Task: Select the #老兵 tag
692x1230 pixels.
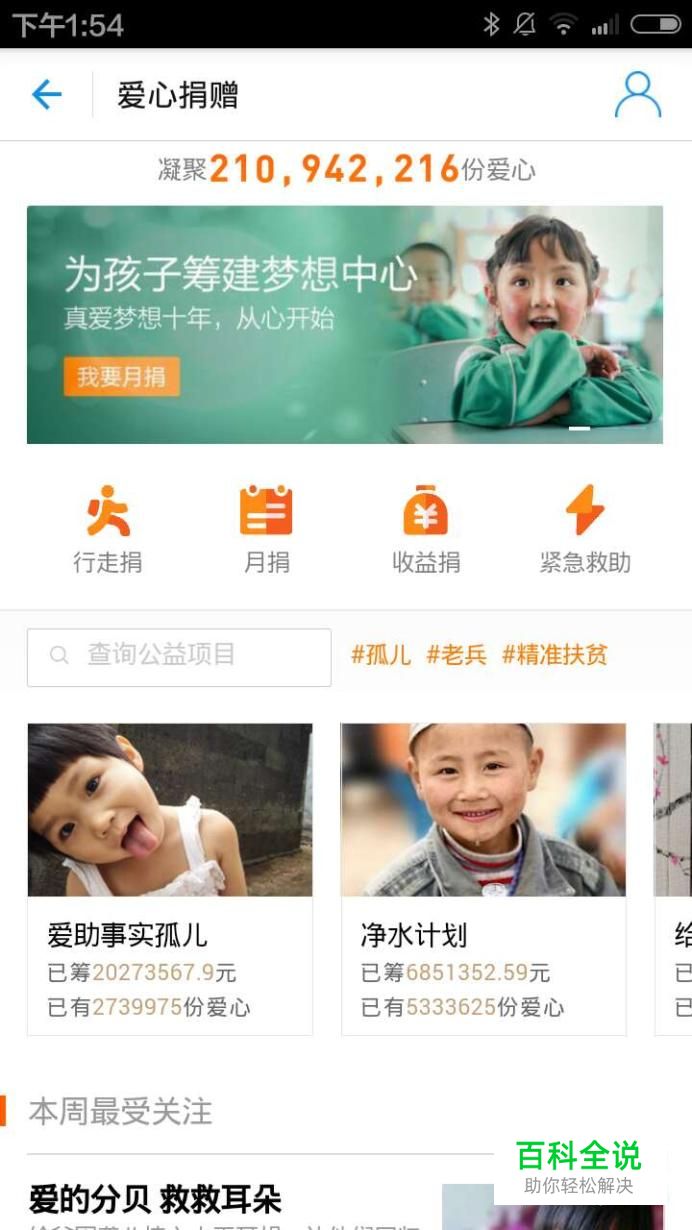Action: (x=456, y=656)
